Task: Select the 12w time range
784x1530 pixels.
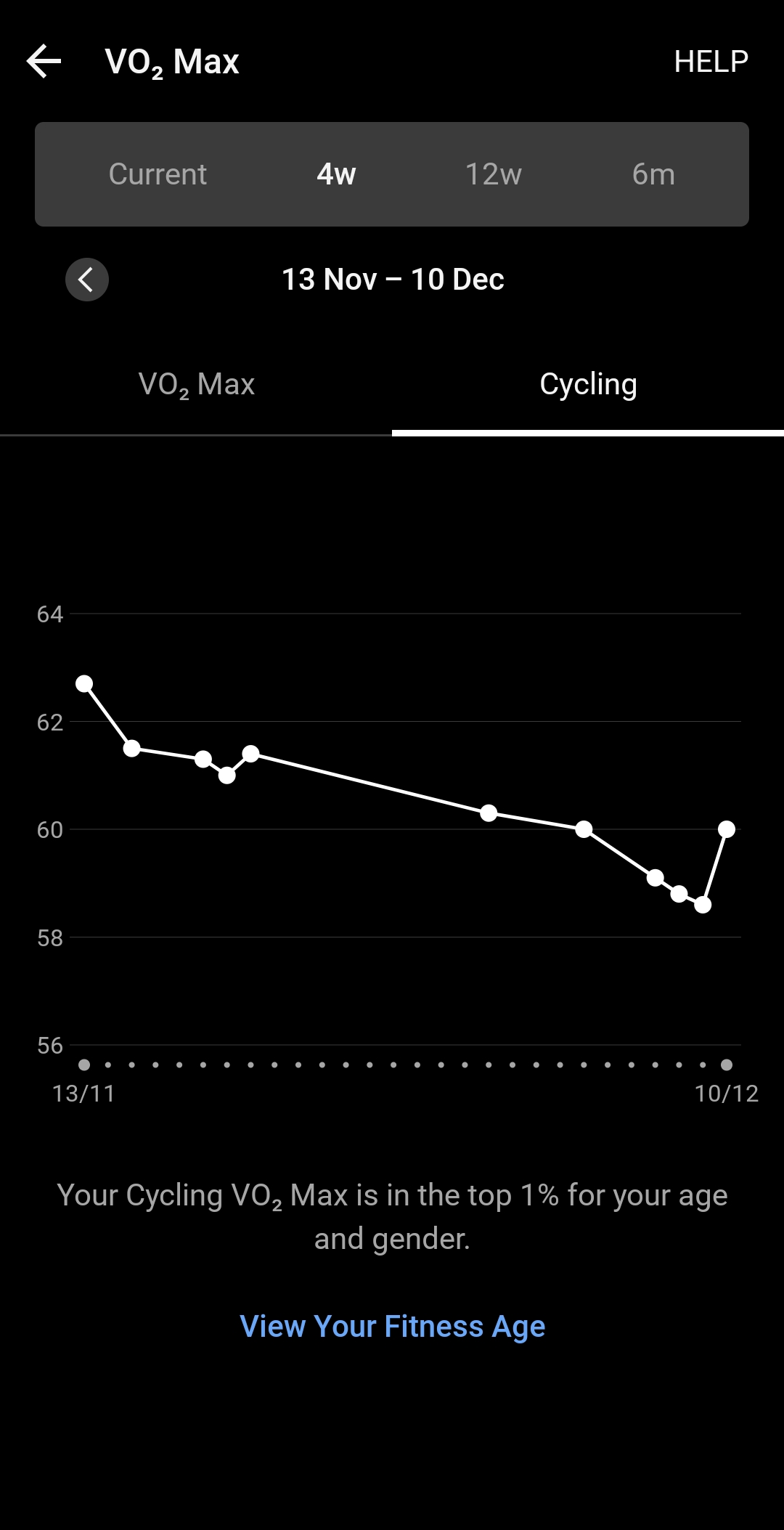Action: [493, 174]
